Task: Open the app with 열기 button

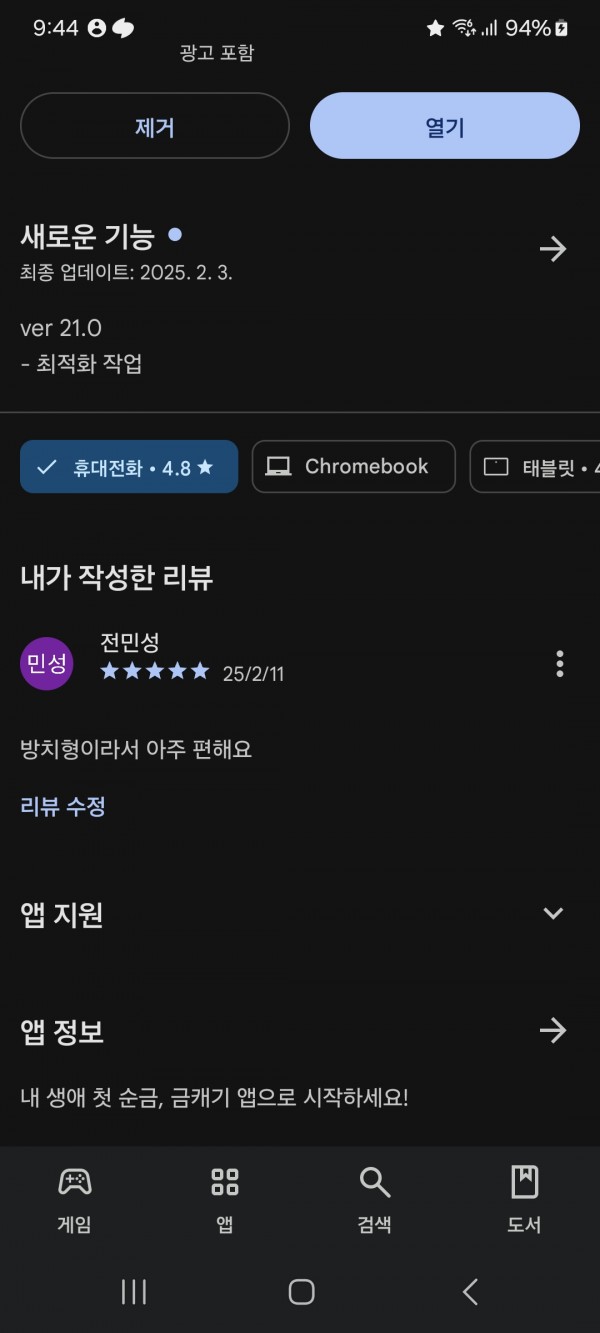Action: point(445,126)
